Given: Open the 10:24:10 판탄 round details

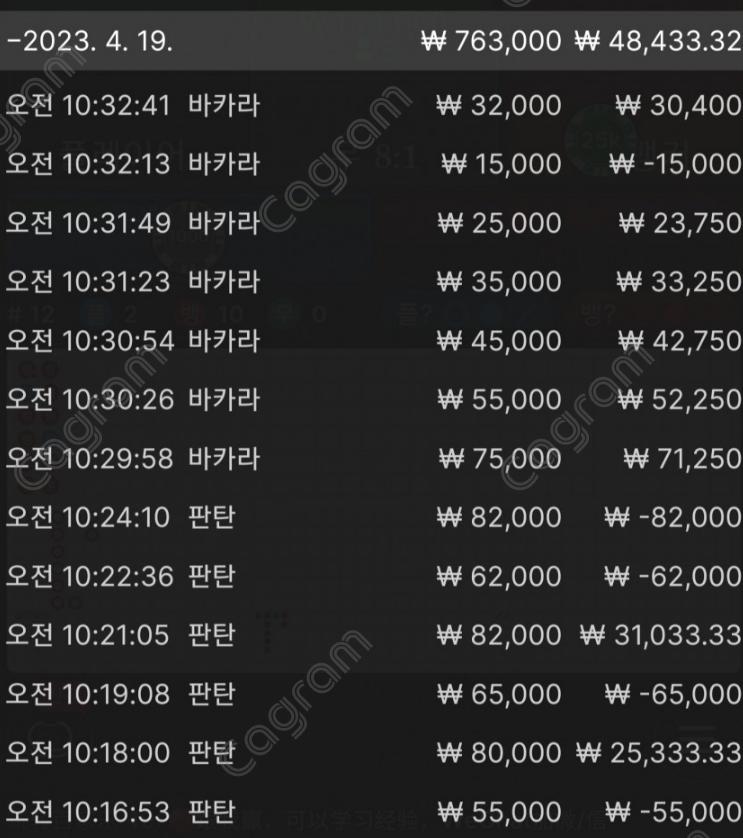Looking at the screenshot, I should coord(371,517).
